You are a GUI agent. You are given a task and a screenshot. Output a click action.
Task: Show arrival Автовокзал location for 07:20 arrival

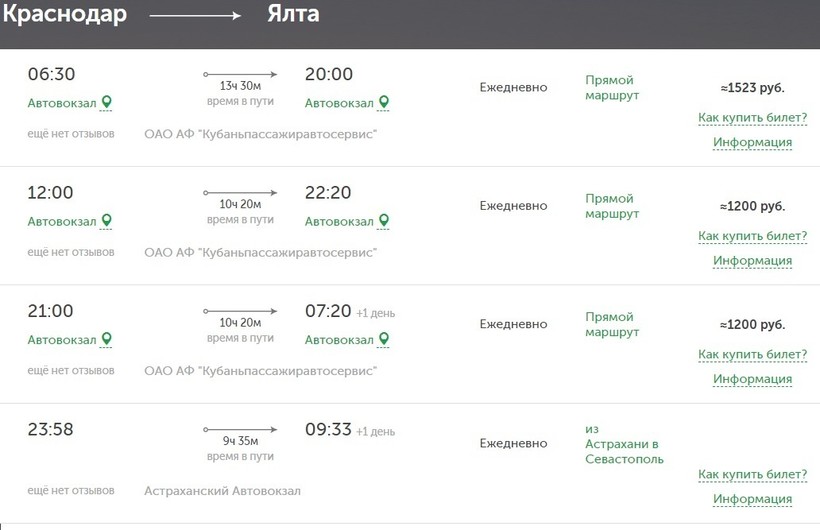click(346, 340)
